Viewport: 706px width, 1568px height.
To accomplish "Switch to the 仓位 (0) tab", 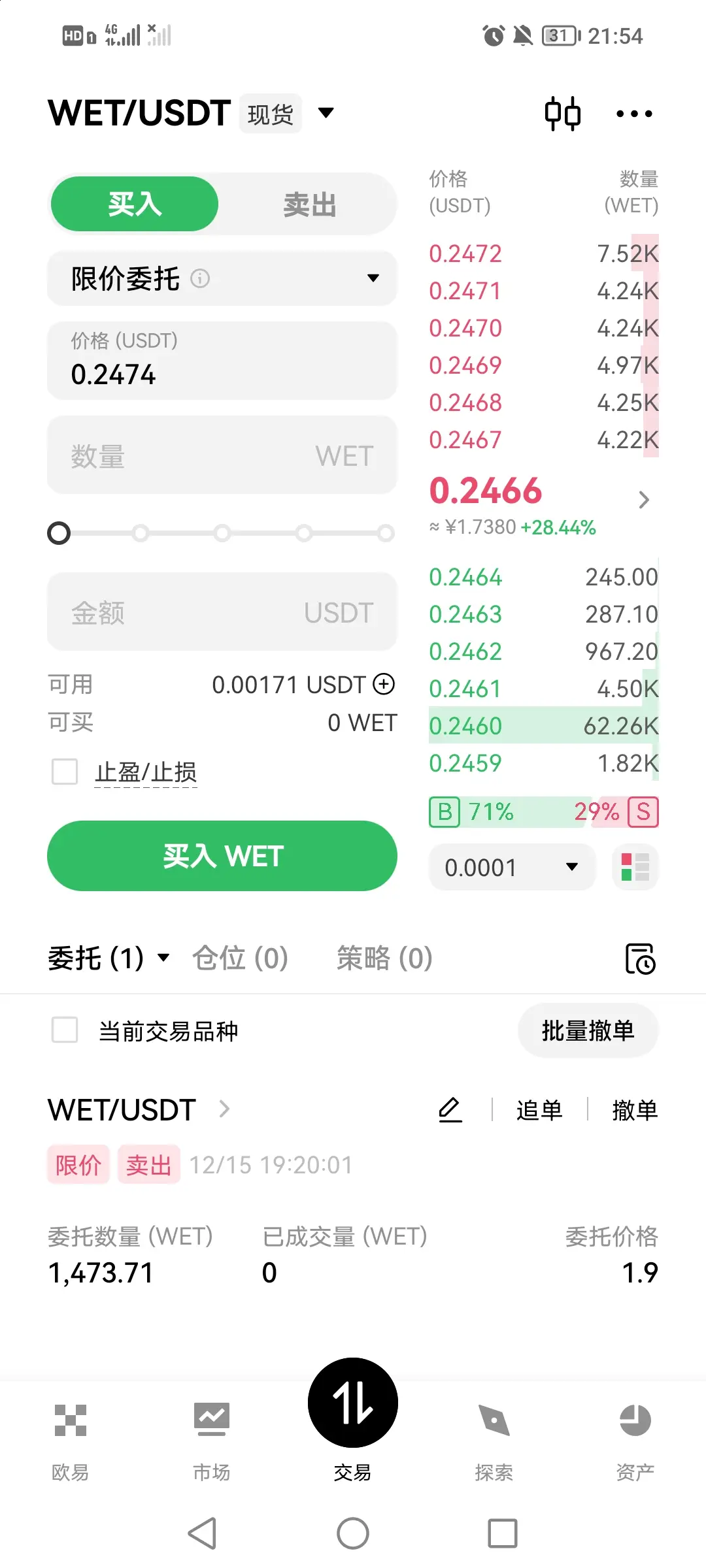I will [x=240, y=958].
